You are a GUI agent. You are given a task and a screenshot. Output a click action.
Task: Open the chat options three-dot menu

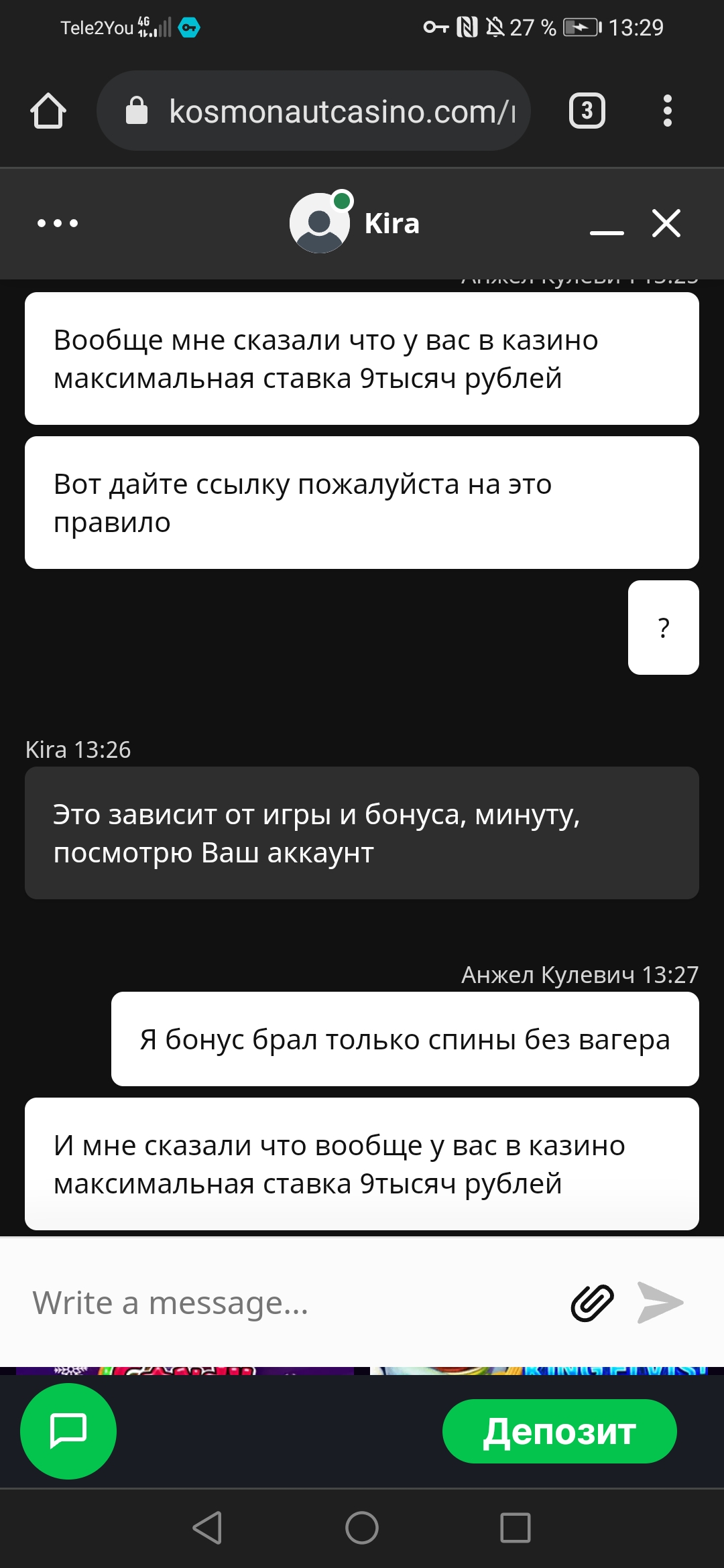click(58, 223)
